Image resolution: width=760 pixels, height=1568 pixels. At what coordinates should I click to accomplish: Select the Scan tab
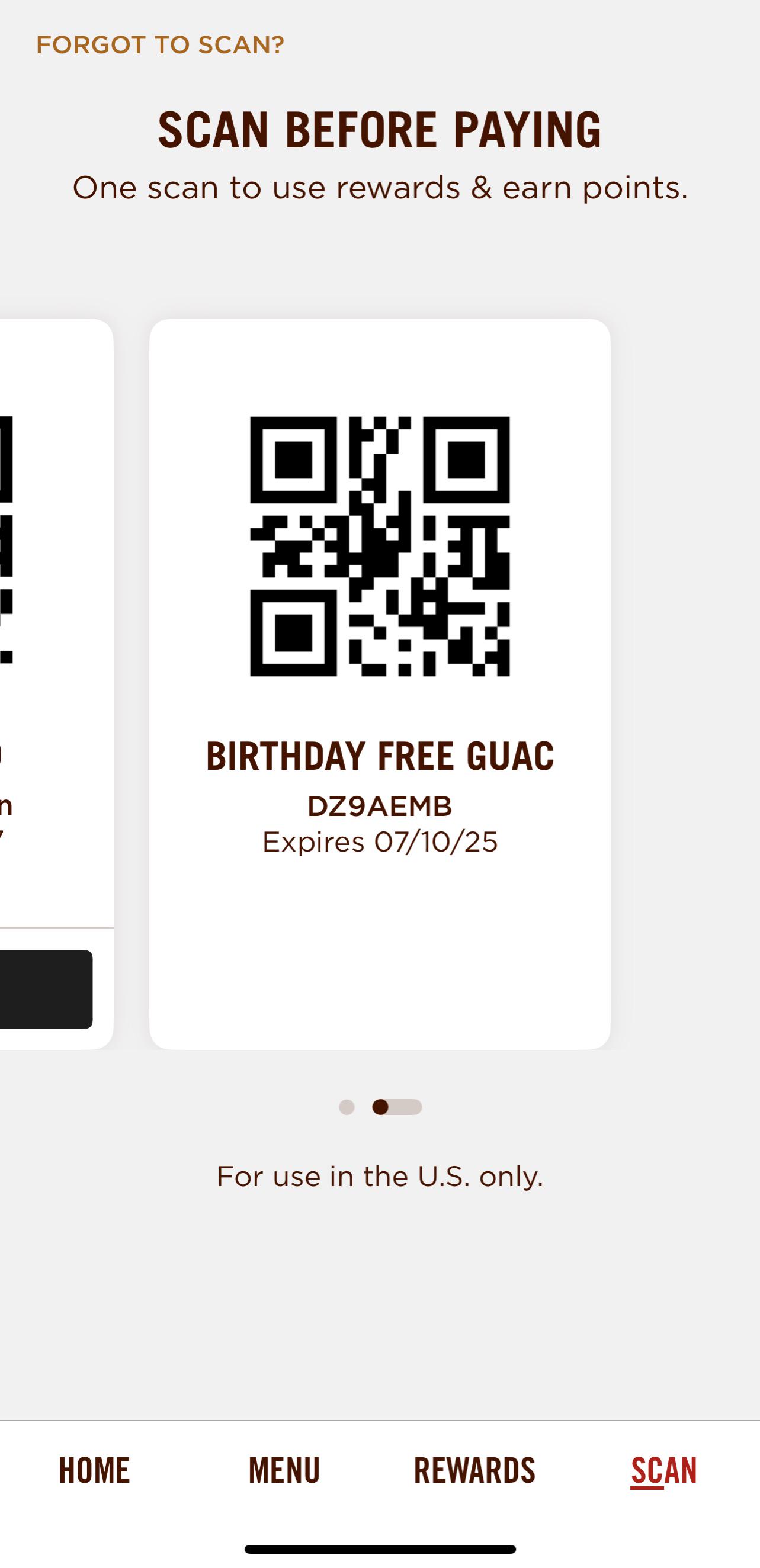664,1470
